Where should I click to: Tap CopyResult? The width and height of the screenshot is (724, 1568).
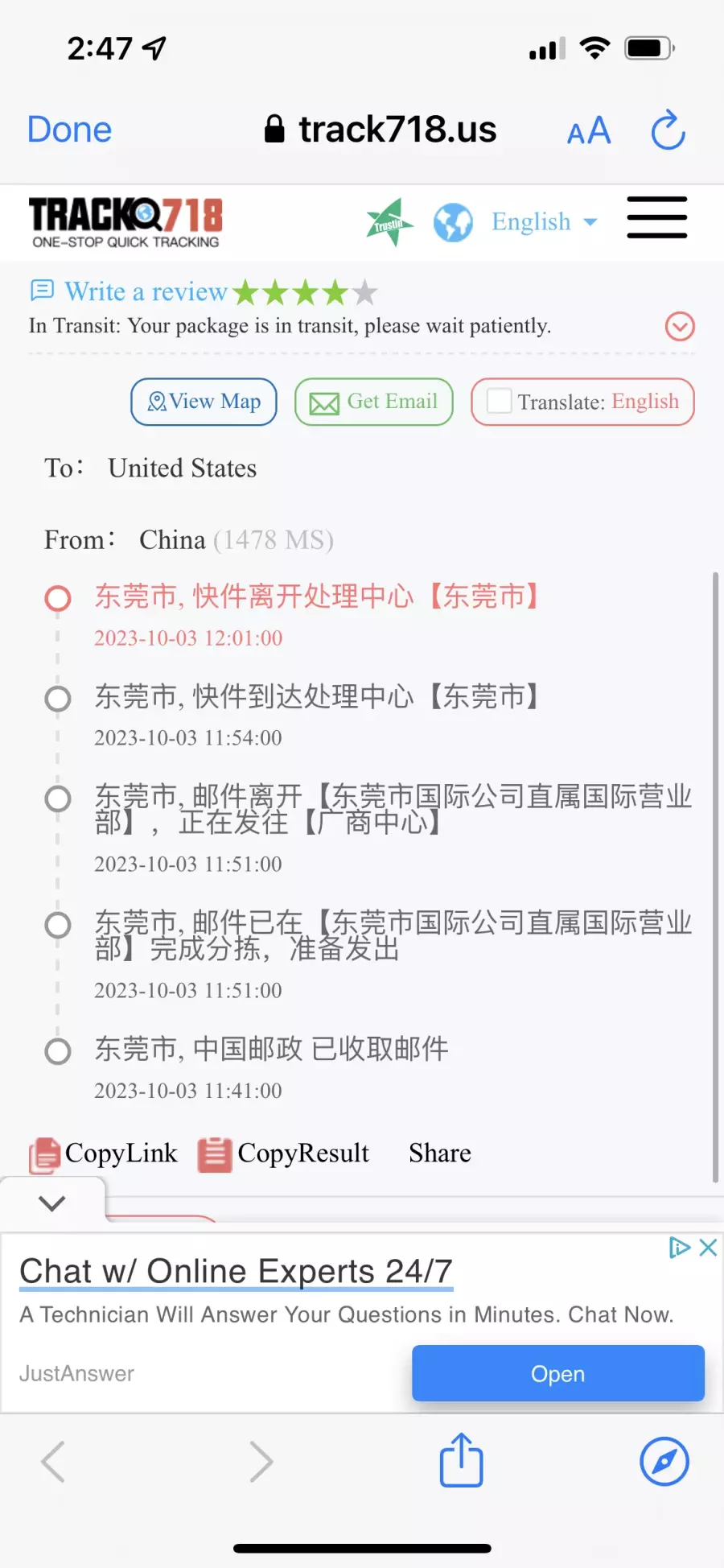point(284,1154)
